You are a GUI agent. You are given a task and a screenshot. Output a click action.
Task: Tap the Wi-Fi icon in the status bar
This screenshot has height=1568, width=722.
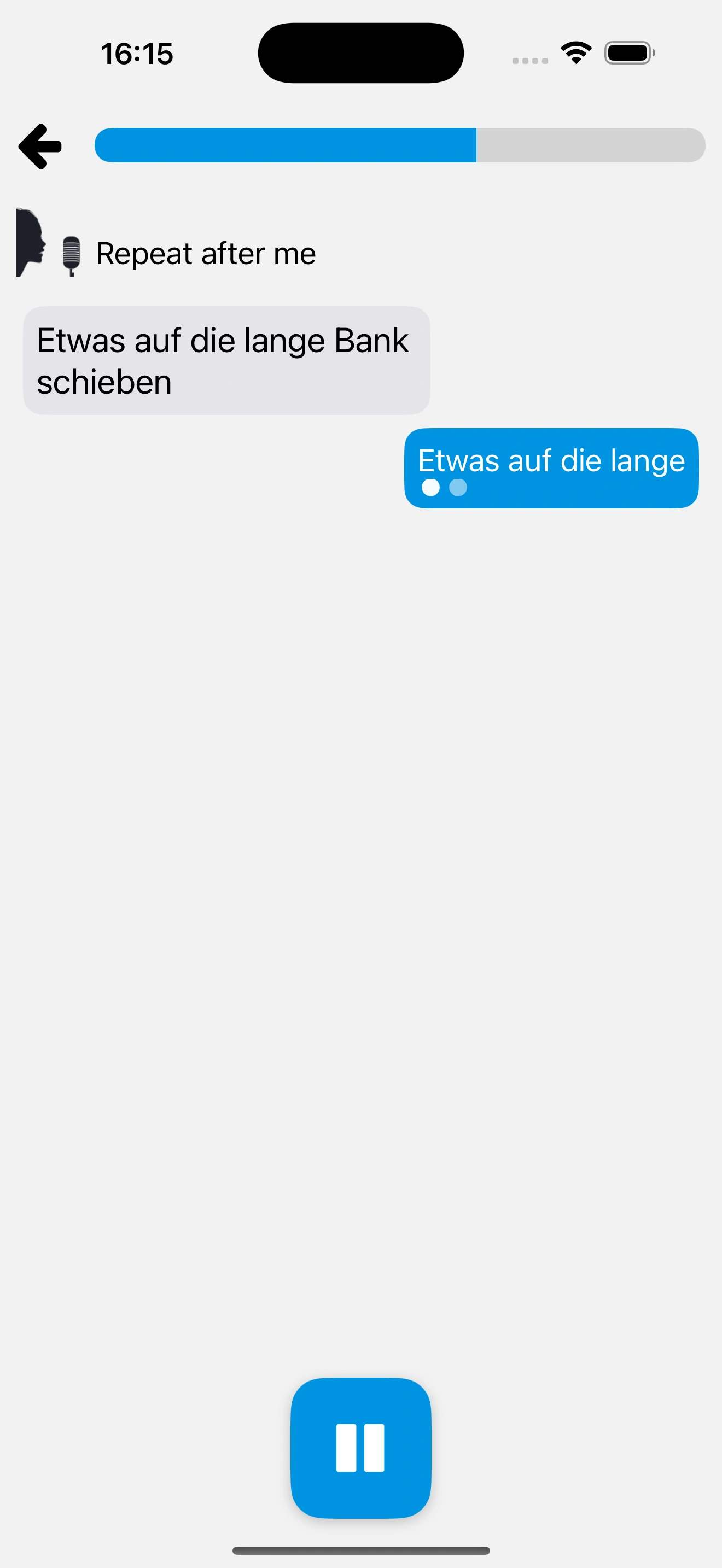pyautogui.click(x=575, y=52)
